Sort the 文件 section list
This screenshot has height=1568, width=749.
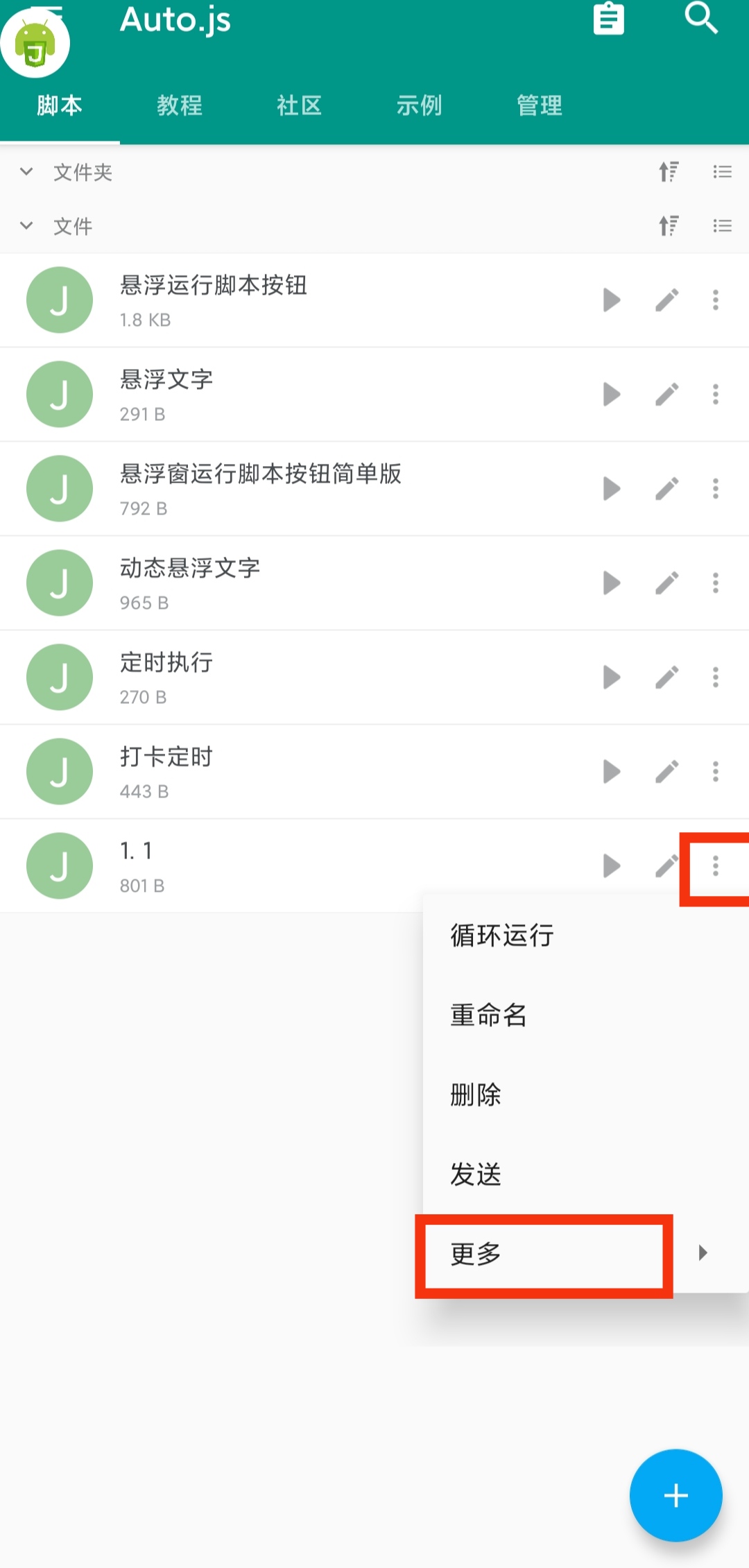(669, 225)
